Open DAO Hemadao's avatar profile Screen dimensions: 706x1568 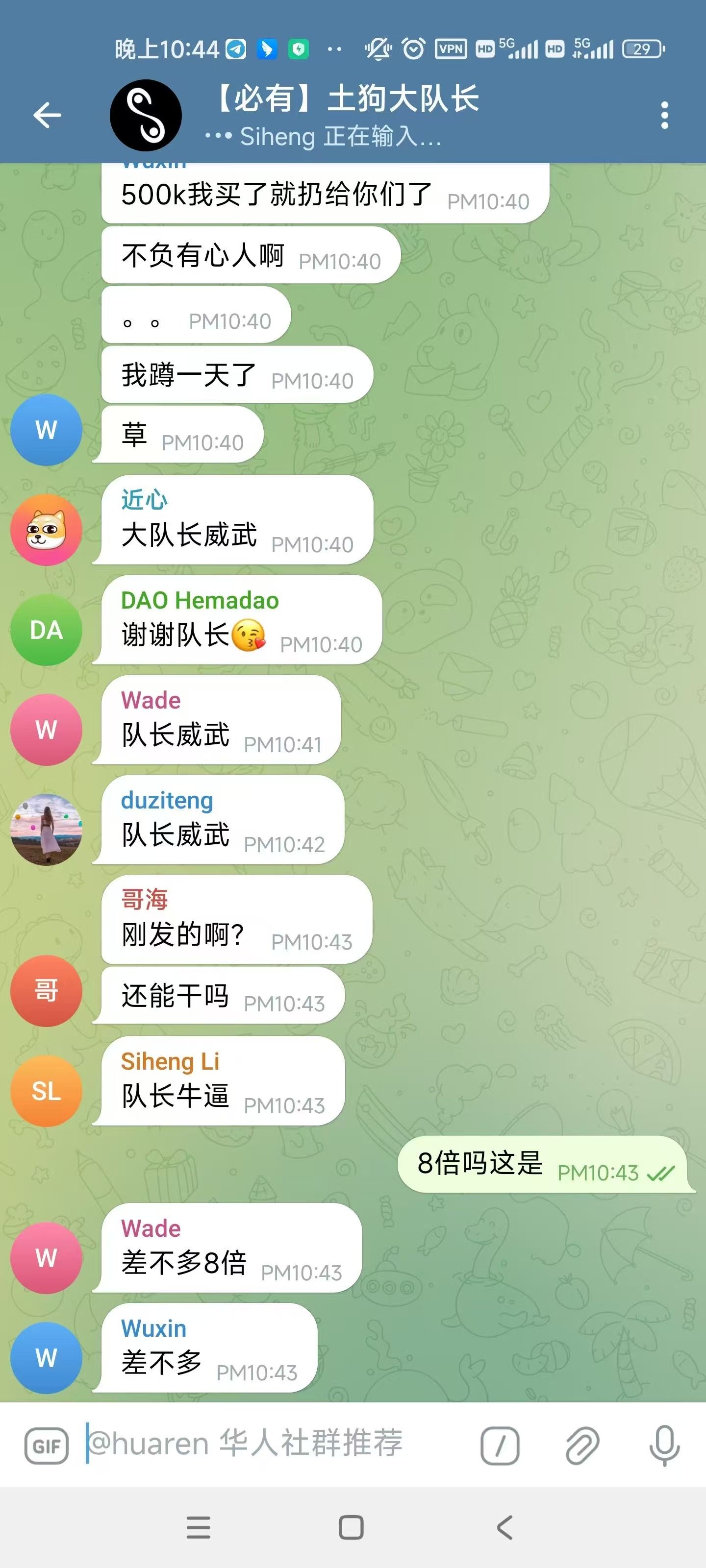coord(46,630)
